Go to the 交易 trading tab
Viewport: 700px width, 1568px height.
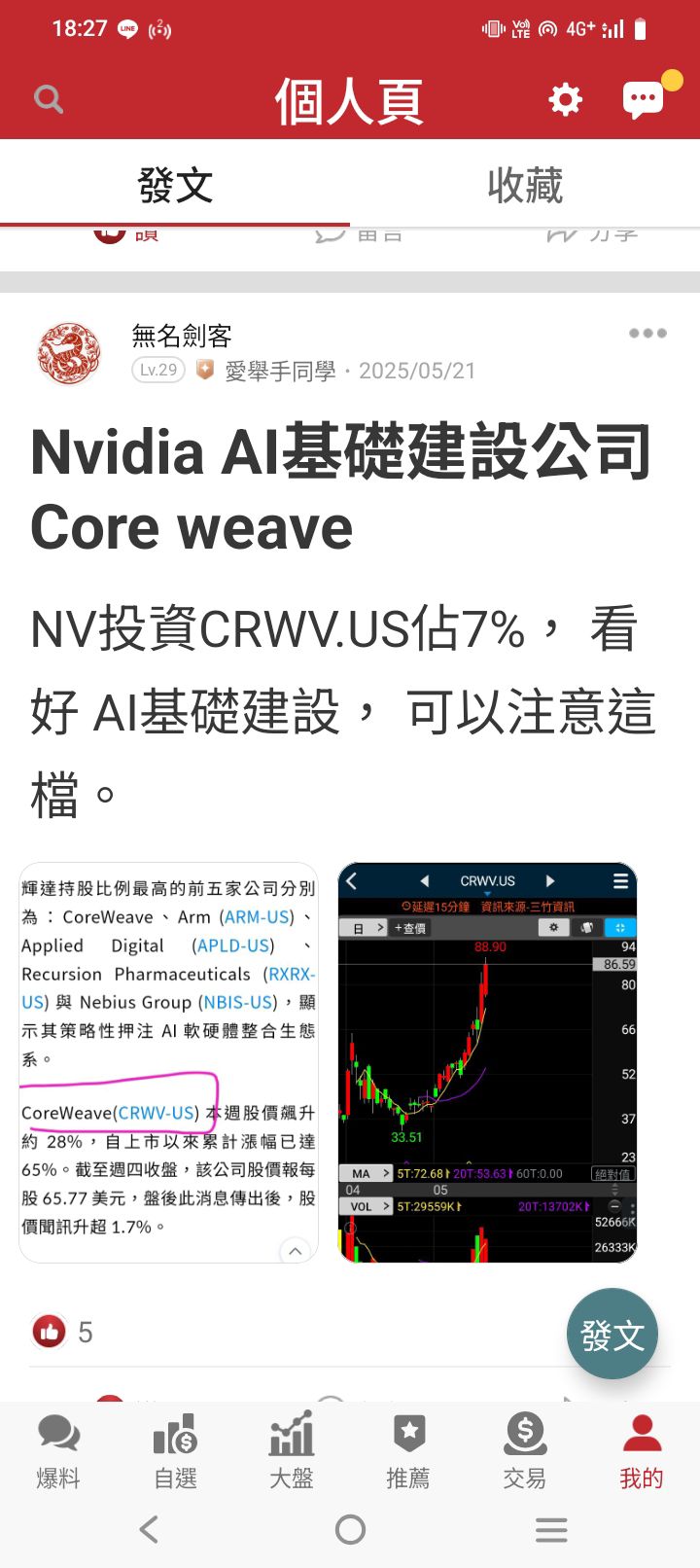tap(525, 1451)
